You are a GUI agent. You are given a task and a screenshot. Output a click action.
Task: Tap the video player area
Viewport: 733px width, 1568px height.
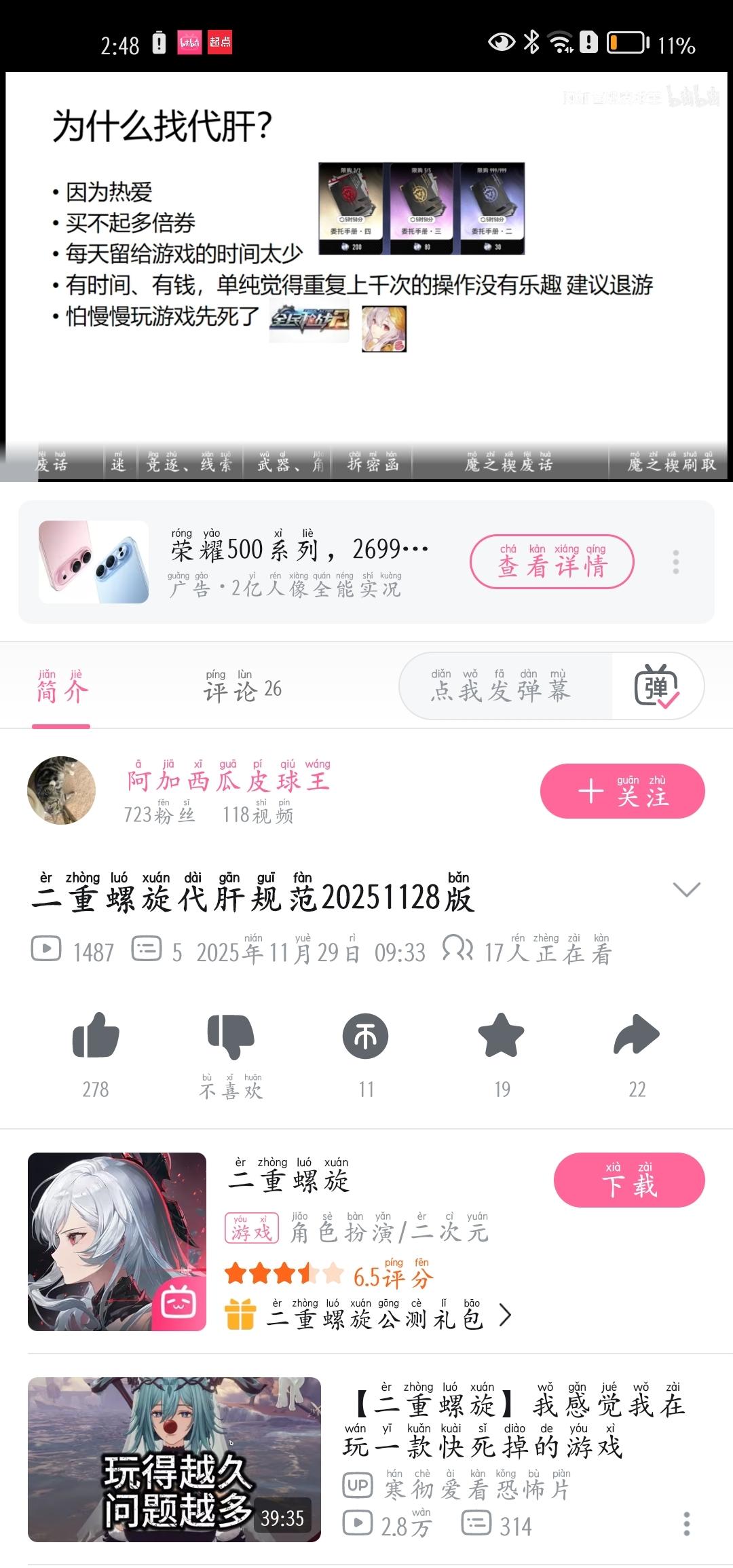point(366,272)
